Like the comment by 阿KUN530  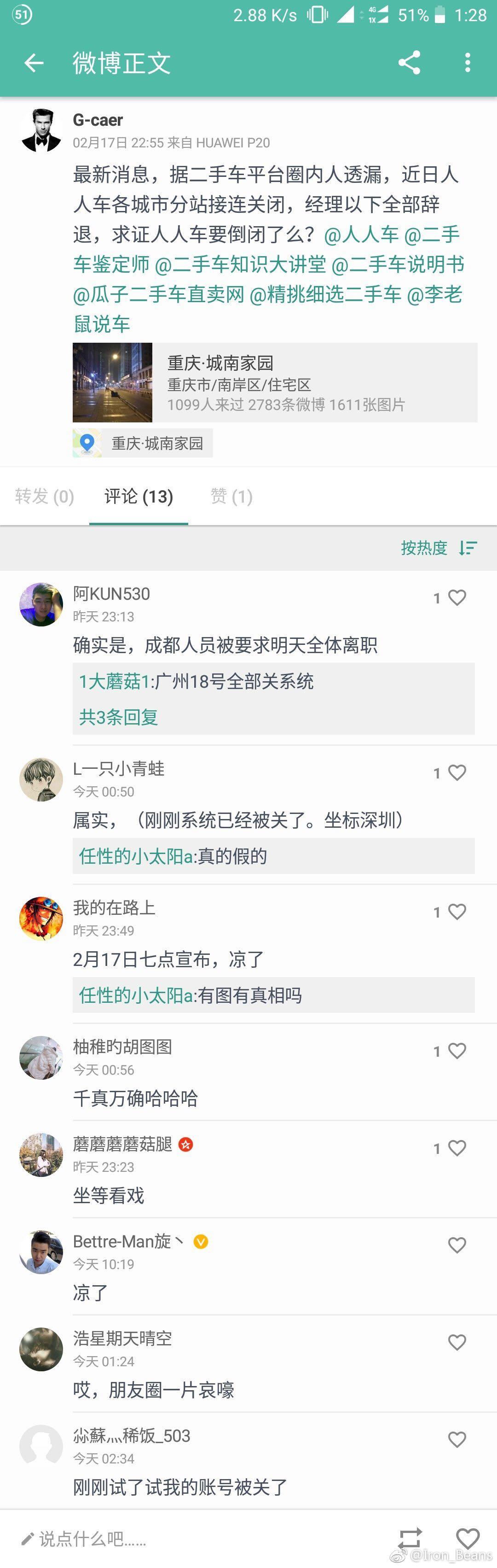click(x=457, y=598)
